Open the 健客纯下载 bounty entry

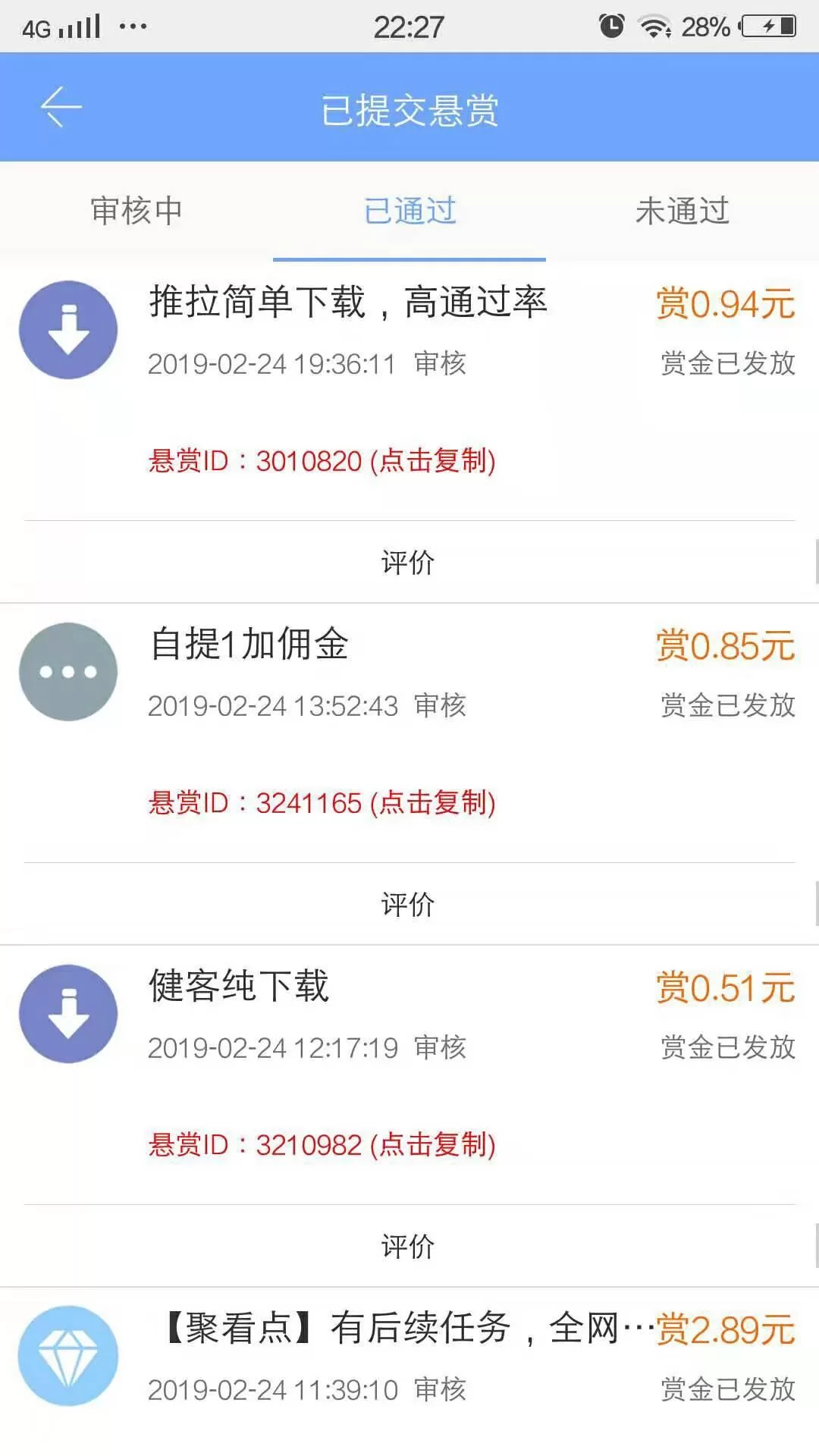pos(239,987)
